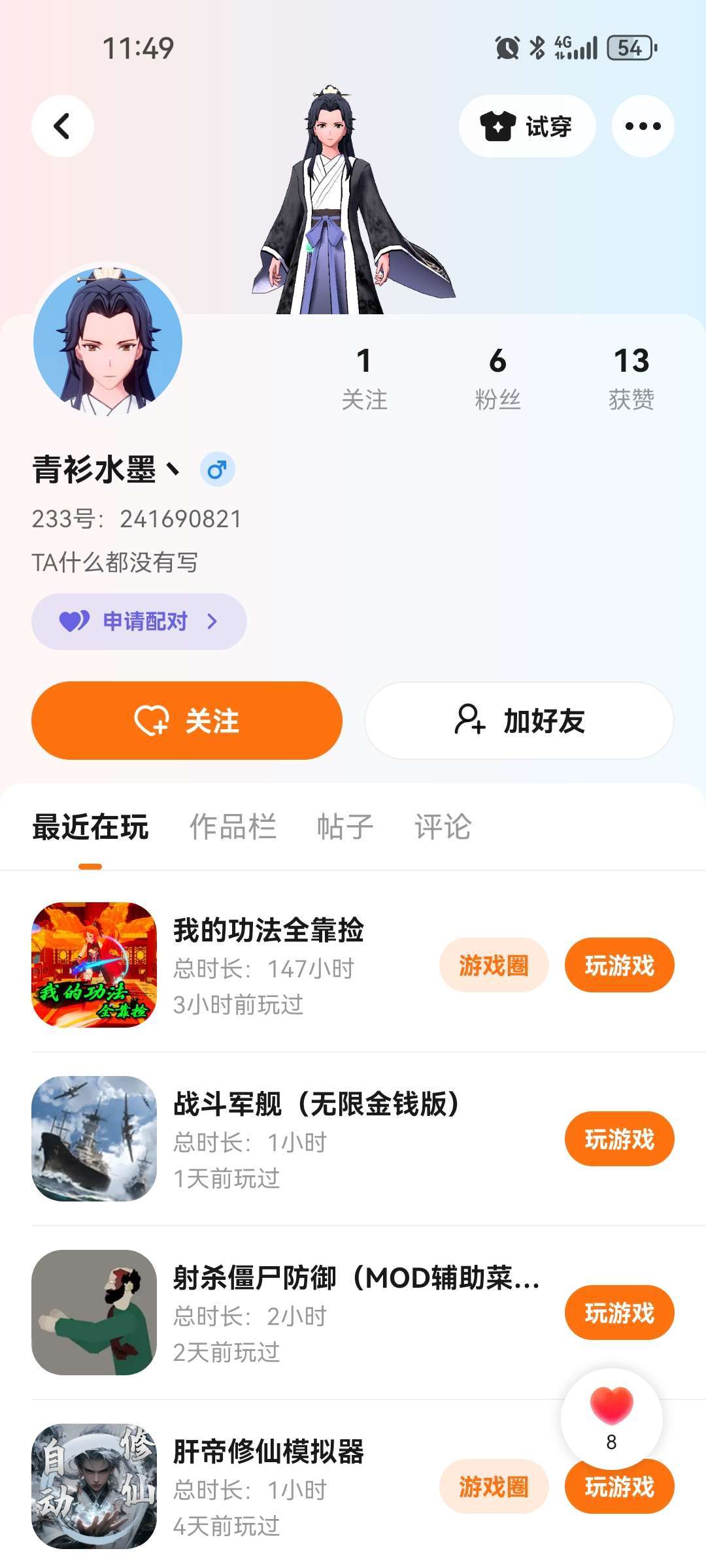The height and width of the screenshot is (1568, 706).
Task: Tap the 试穿 outfit try-on button
Action: point(527,126)
